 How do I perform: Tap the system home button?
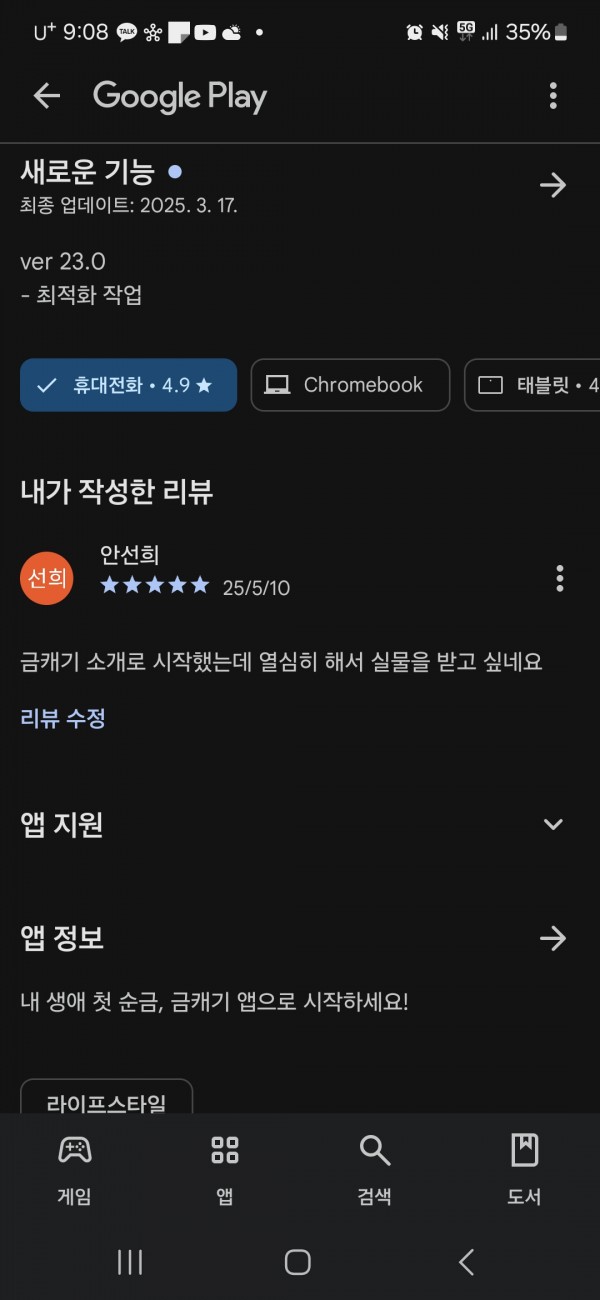coord(298,1262)
